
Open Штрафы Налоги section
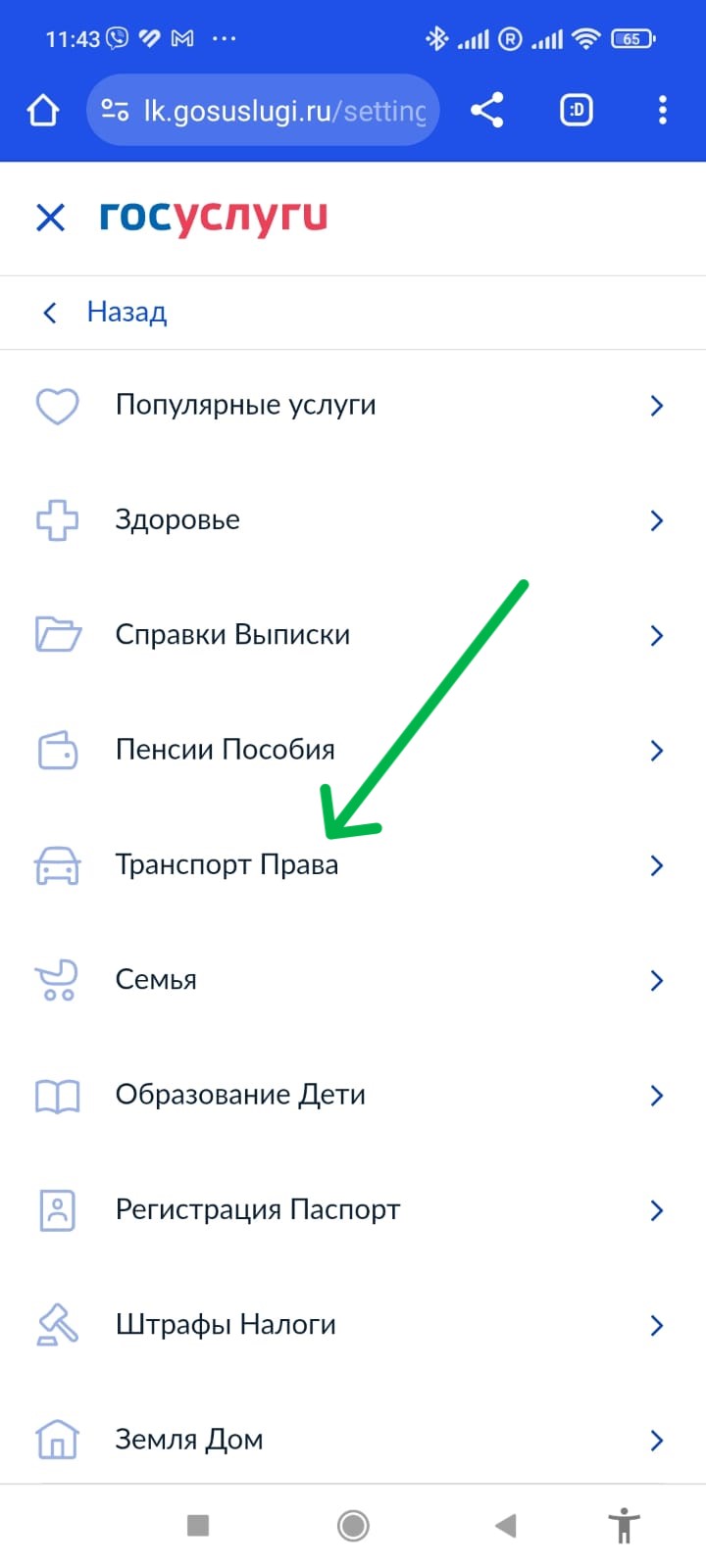coord(226,1325)
